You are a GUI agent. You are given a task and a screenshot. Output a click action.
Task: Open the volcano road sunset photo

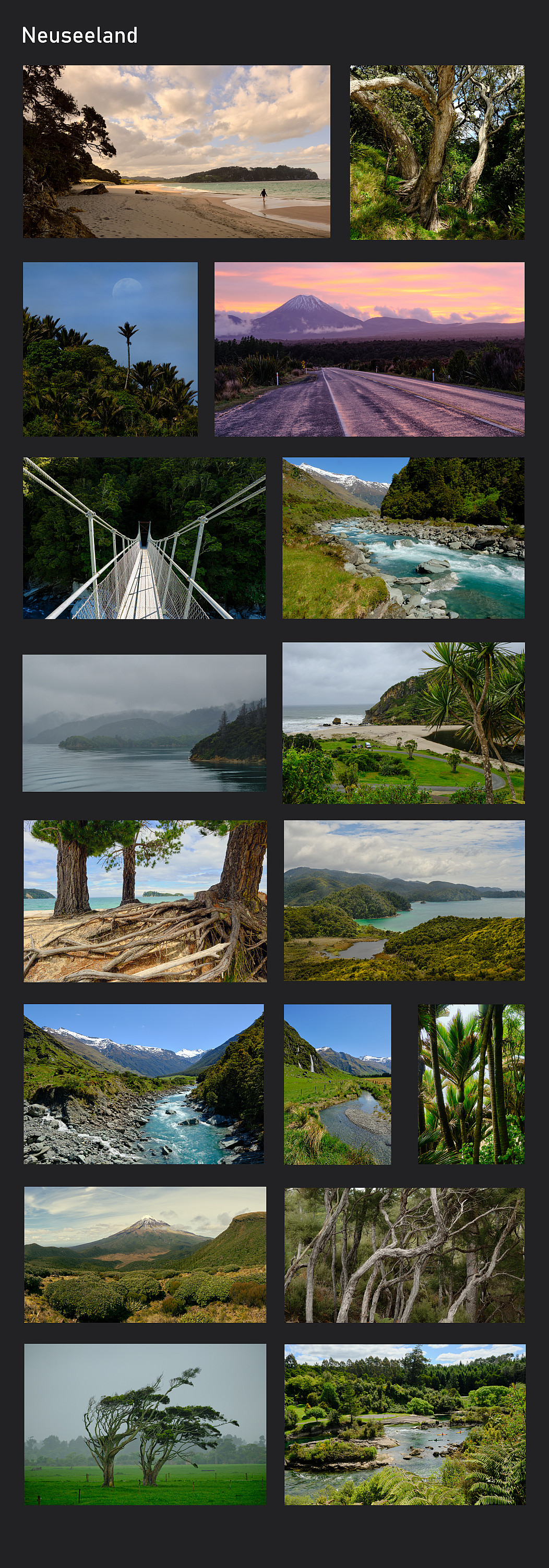click(x=369, y=349)
